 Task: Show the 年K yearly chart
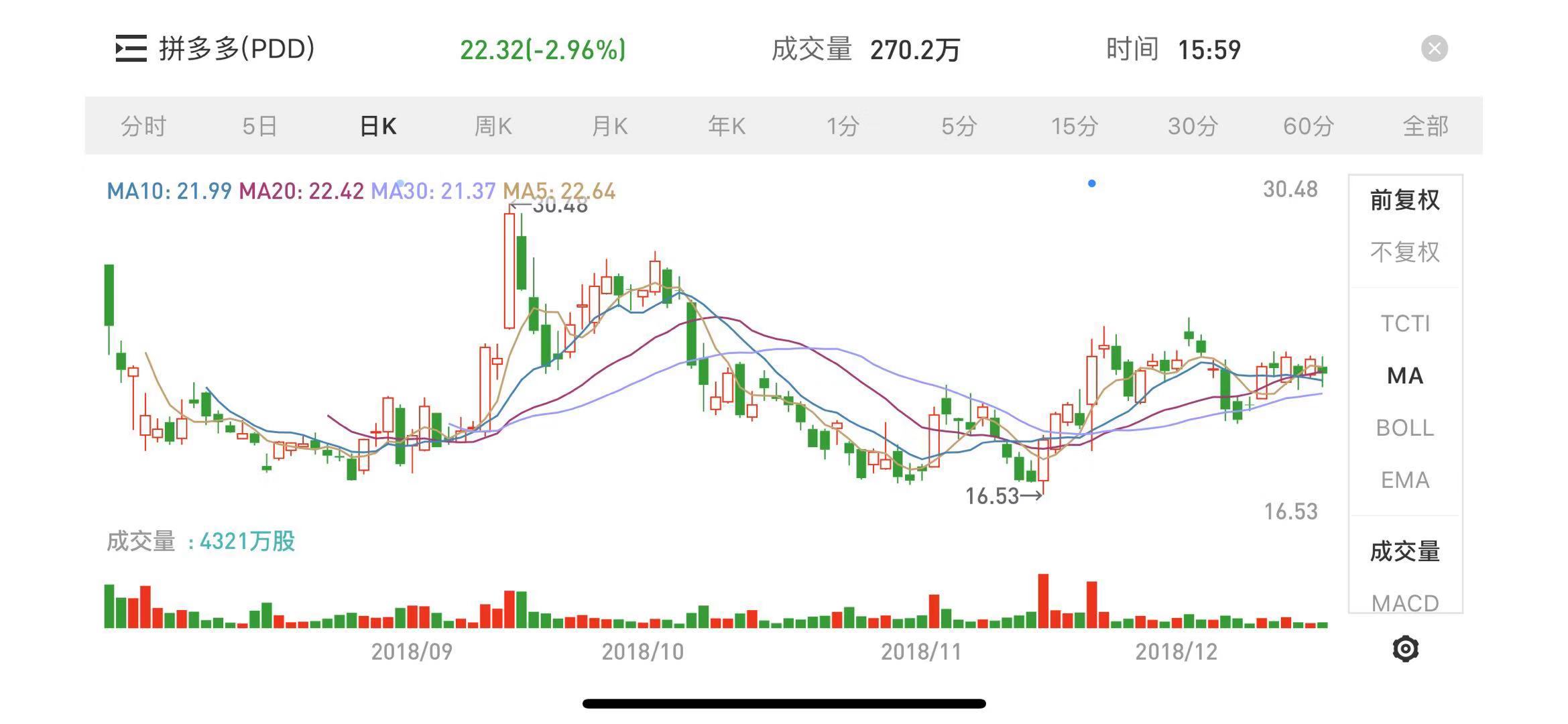tap(726, 126)
